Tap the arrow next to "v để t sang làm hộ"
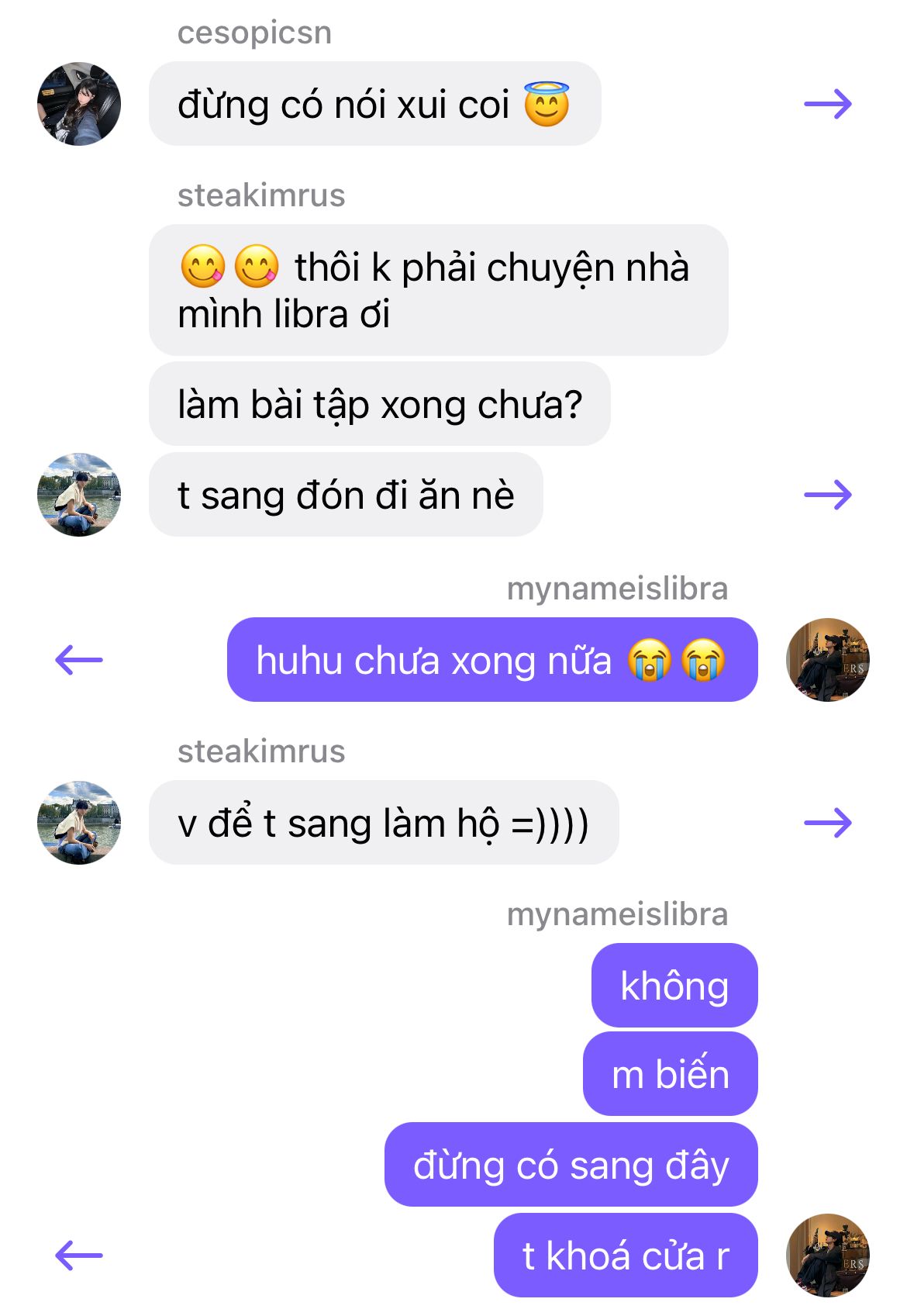The width and height of the screenshot is (907, 1316). [x=828, y=823]
